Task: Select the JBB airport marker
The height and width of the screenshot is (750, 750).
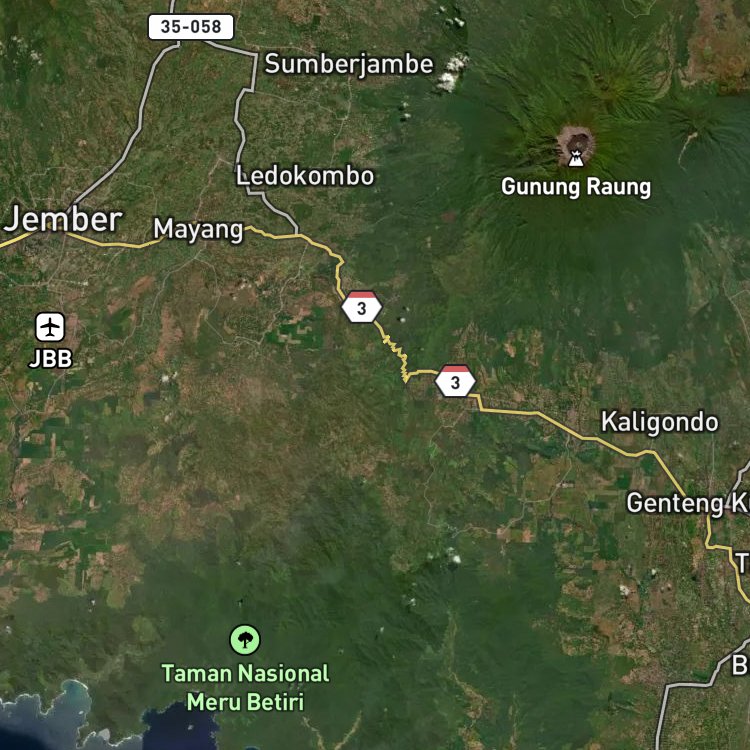Action: pyautogui.click(x=50, y=327)
